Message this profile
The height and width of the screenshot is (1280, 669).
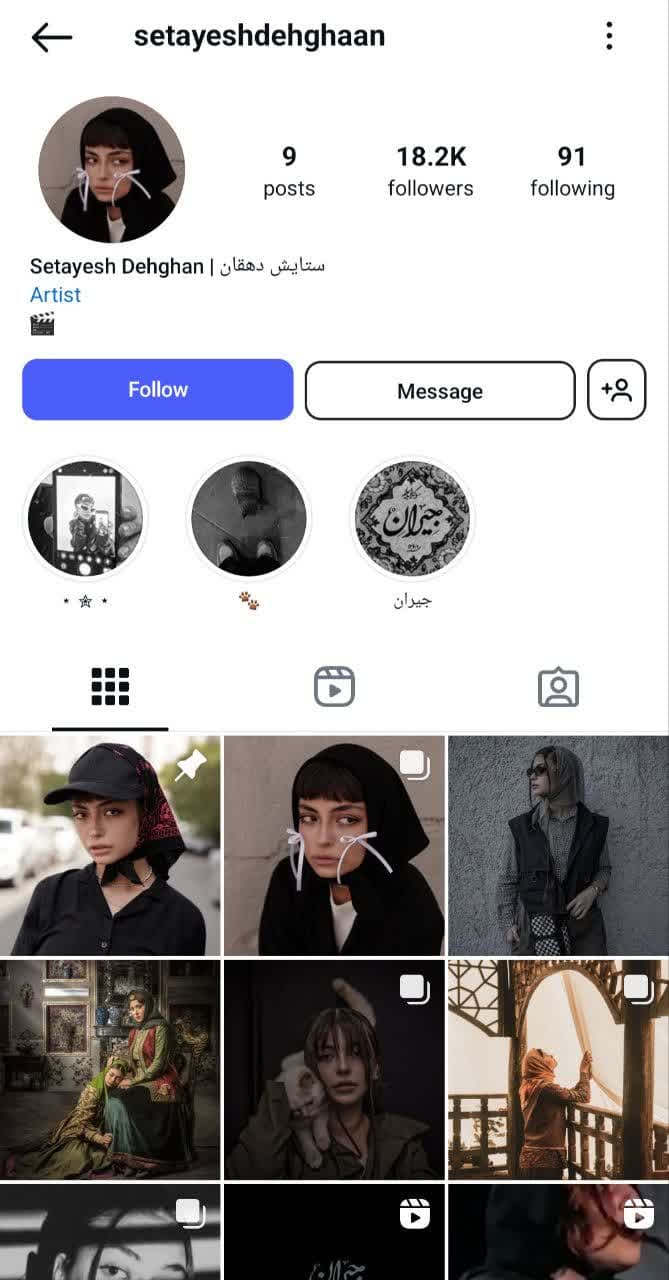pos(440,391)
